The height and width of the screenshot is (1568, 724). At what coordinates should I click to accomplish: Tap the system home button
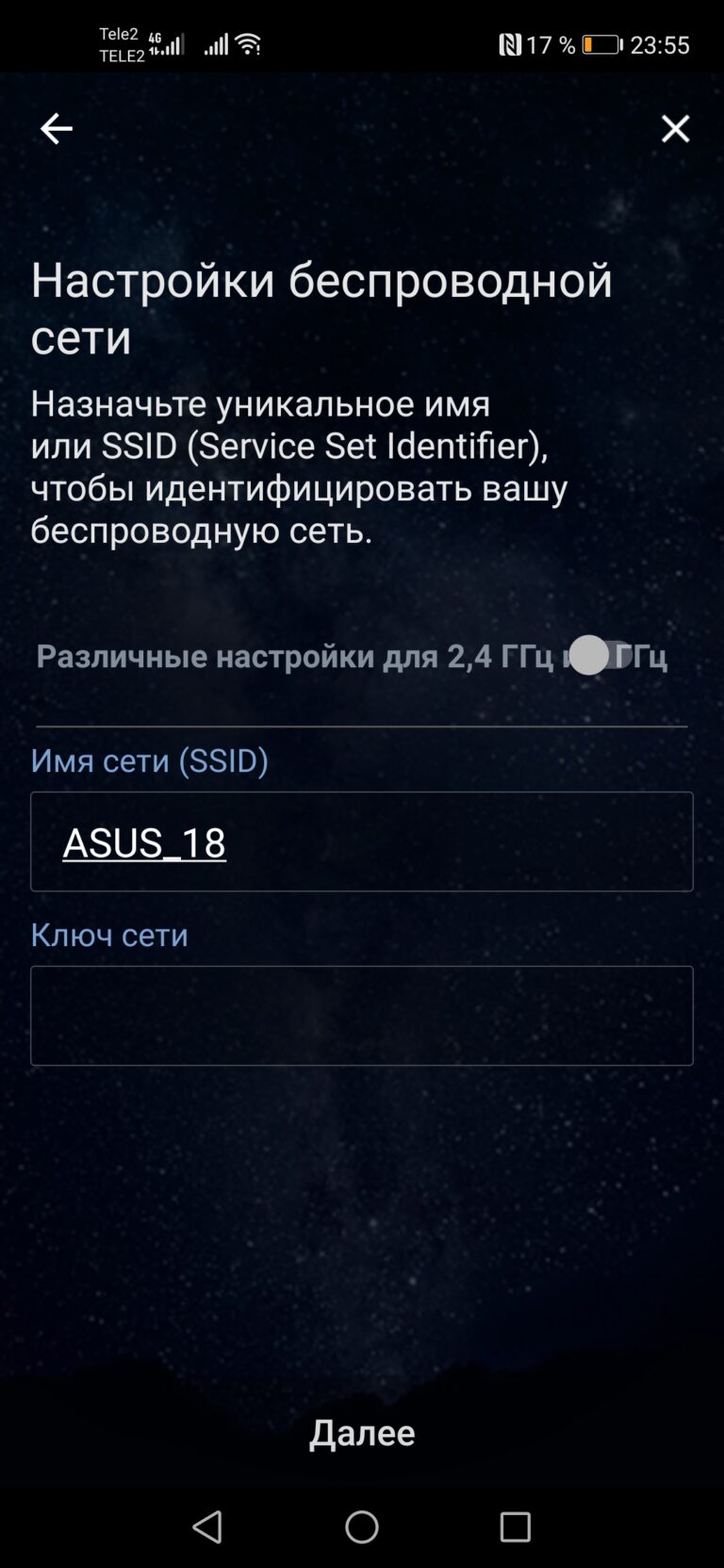coord(362,1527)
